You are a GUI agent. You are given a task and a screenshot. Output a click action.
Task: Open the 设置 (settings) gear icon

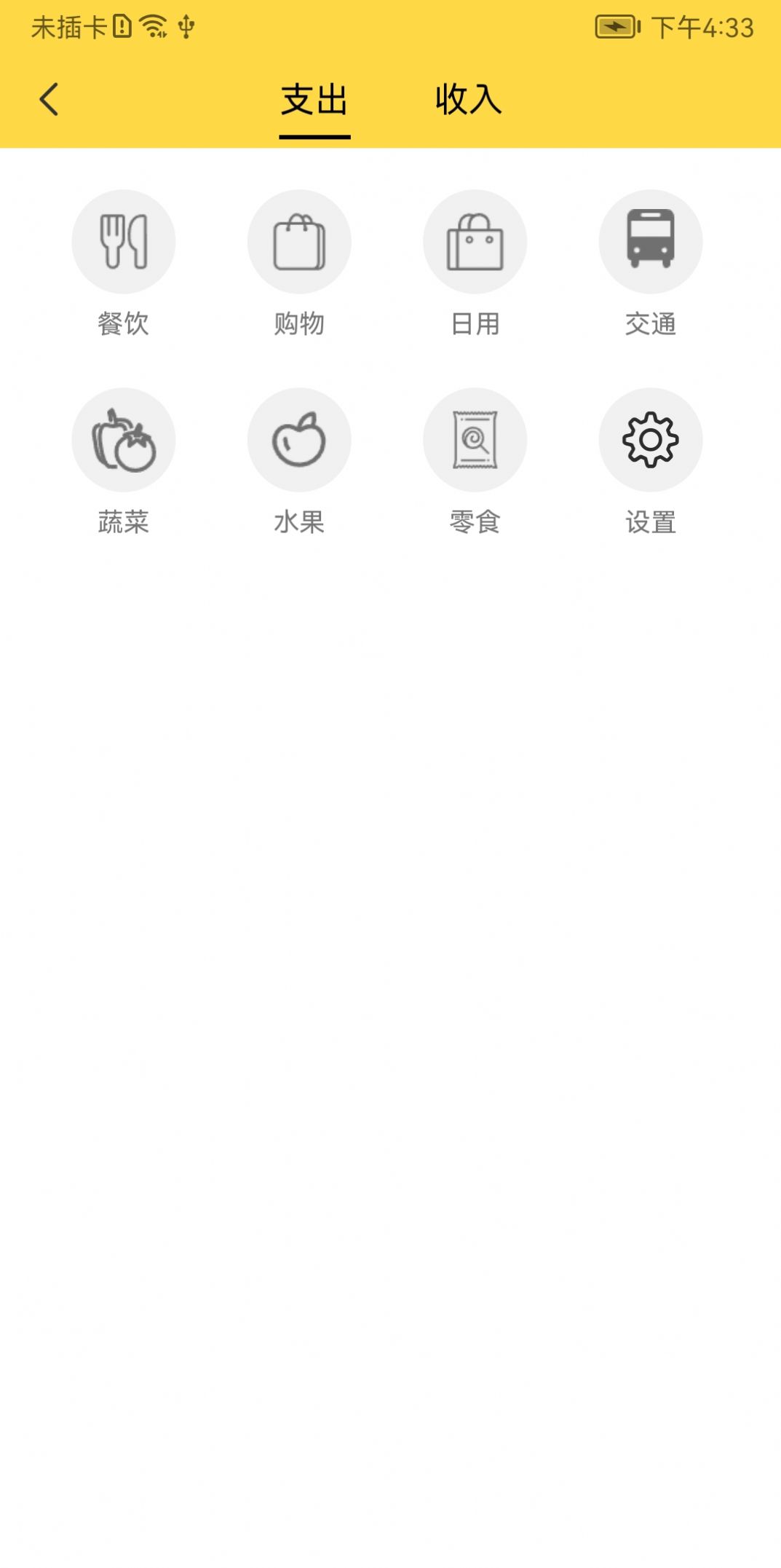[x=651, y=439]
